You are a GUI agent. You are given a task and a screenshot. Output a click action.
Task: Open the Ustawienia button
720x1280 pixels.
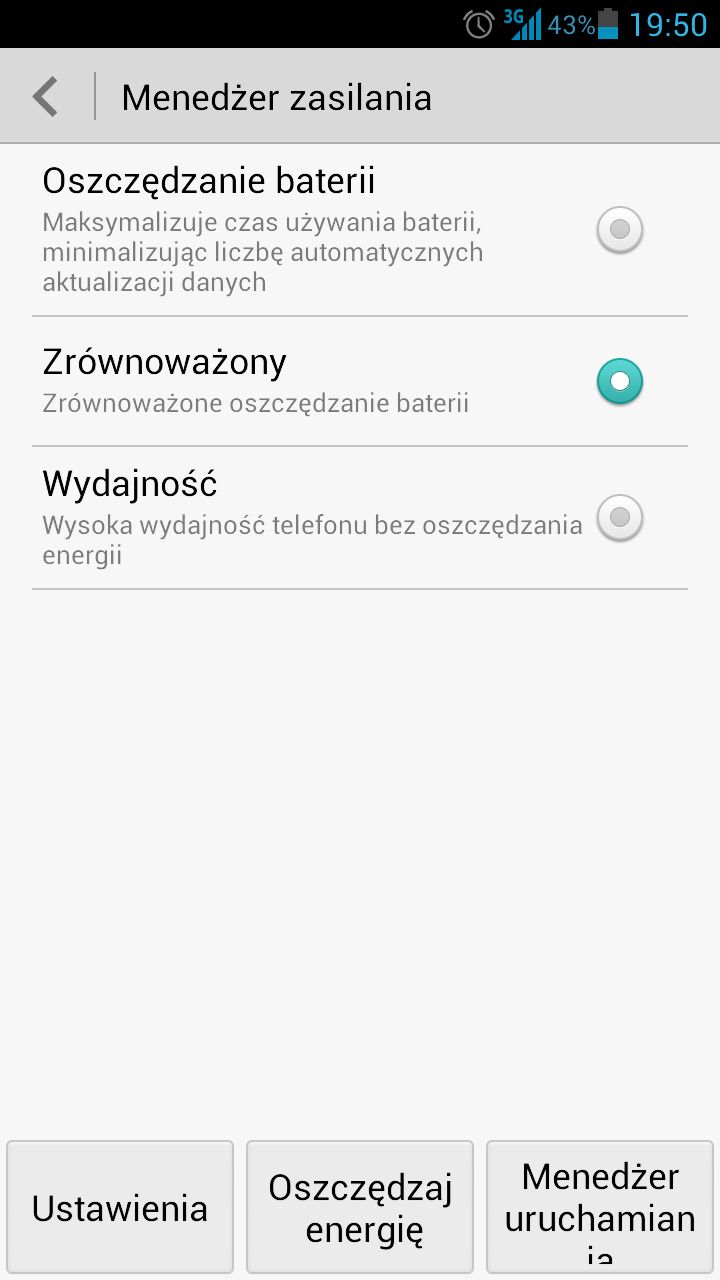point(120,1207)
